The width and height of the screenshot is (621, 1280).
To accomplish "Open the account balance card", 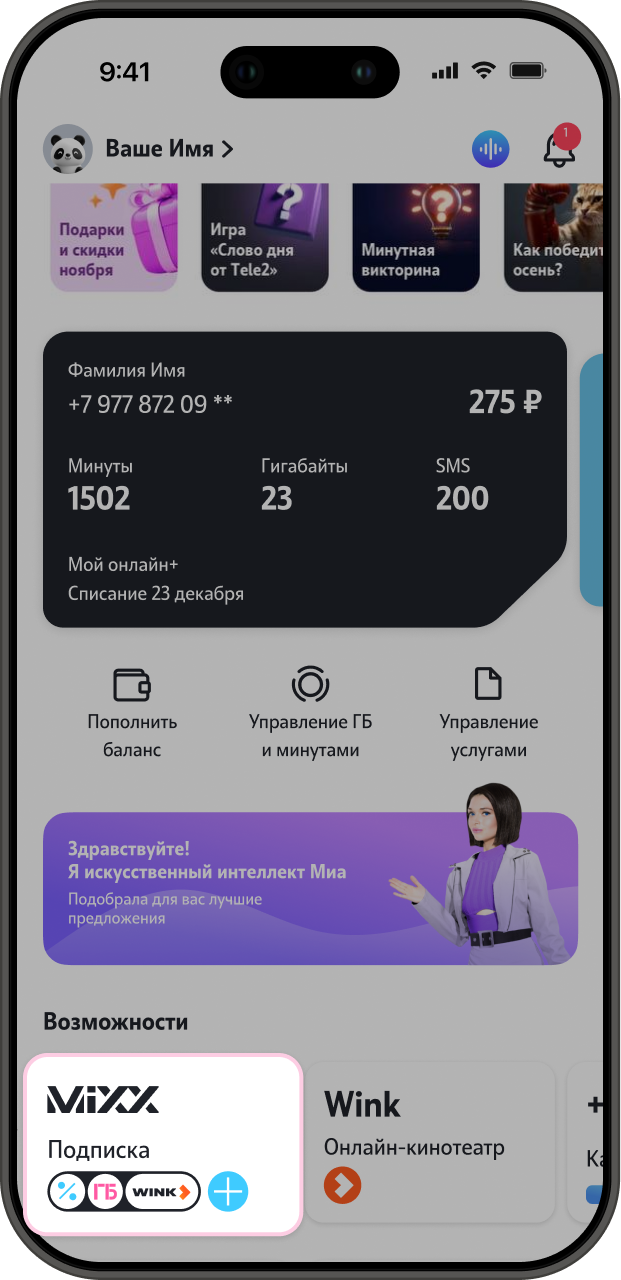I will [304, 480].
